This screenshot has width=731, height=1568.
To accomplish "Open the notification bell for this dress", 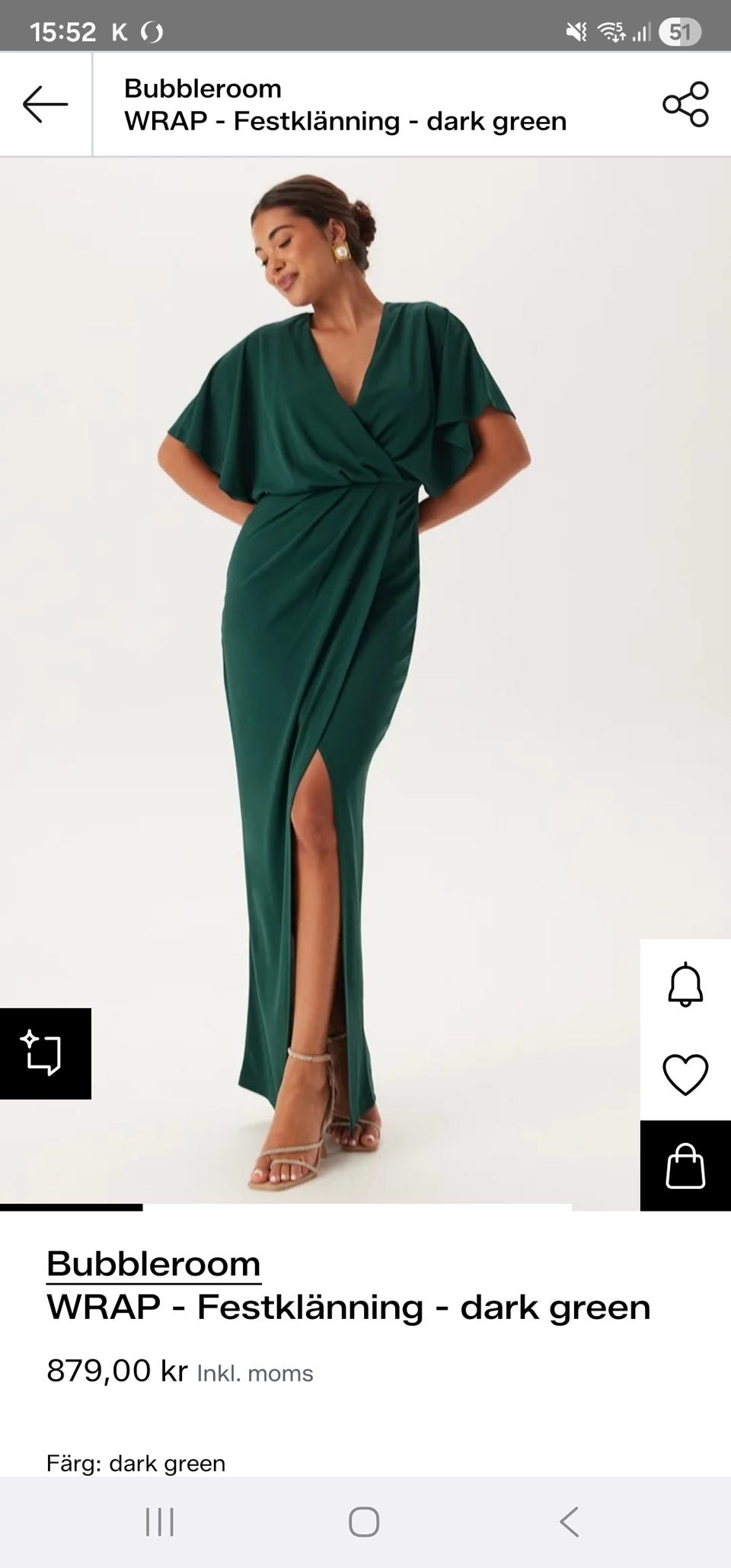I will coord(685,985).
